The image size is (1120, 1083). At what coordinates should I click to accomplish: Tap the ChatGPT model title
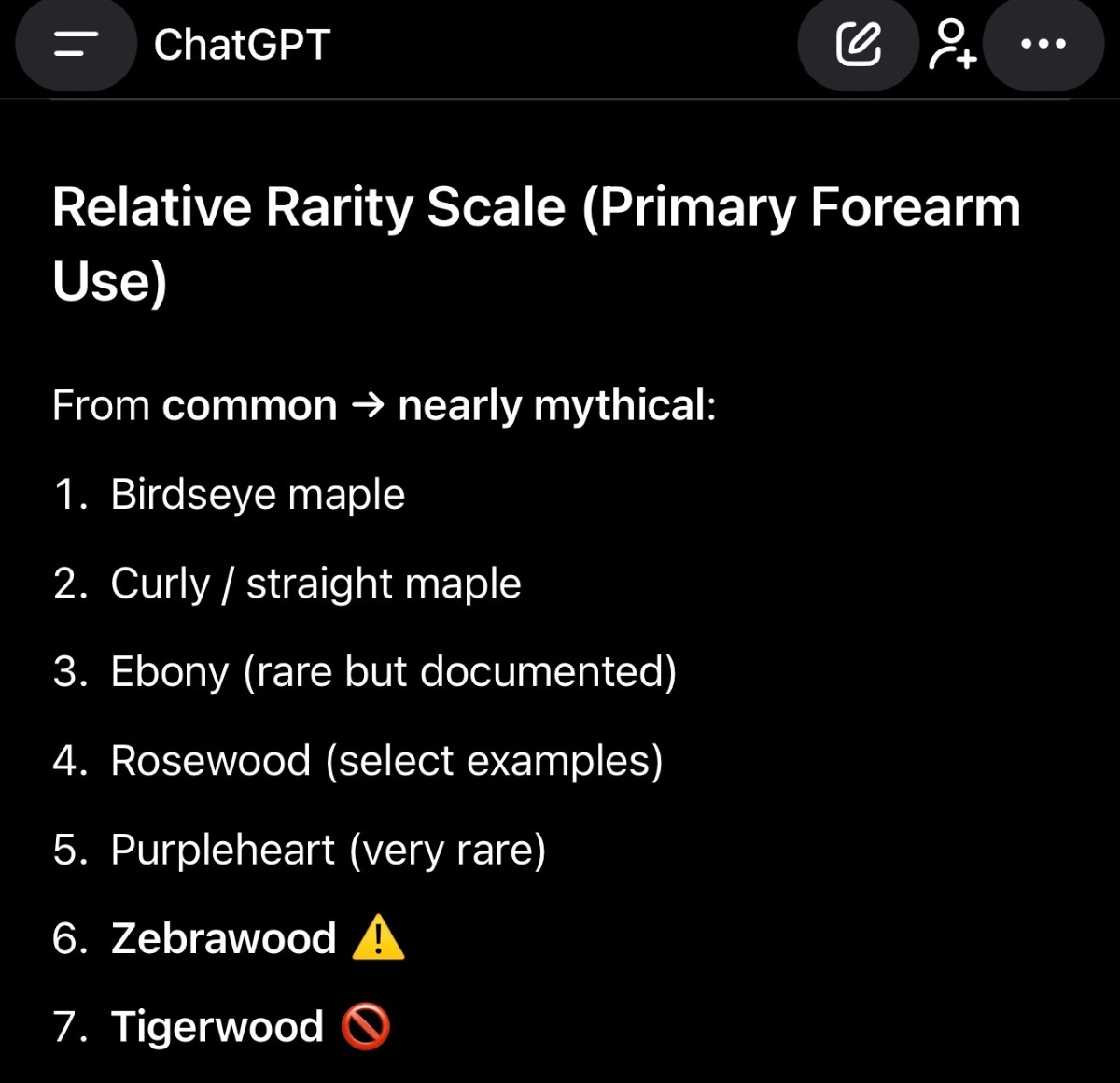(242, 44)
